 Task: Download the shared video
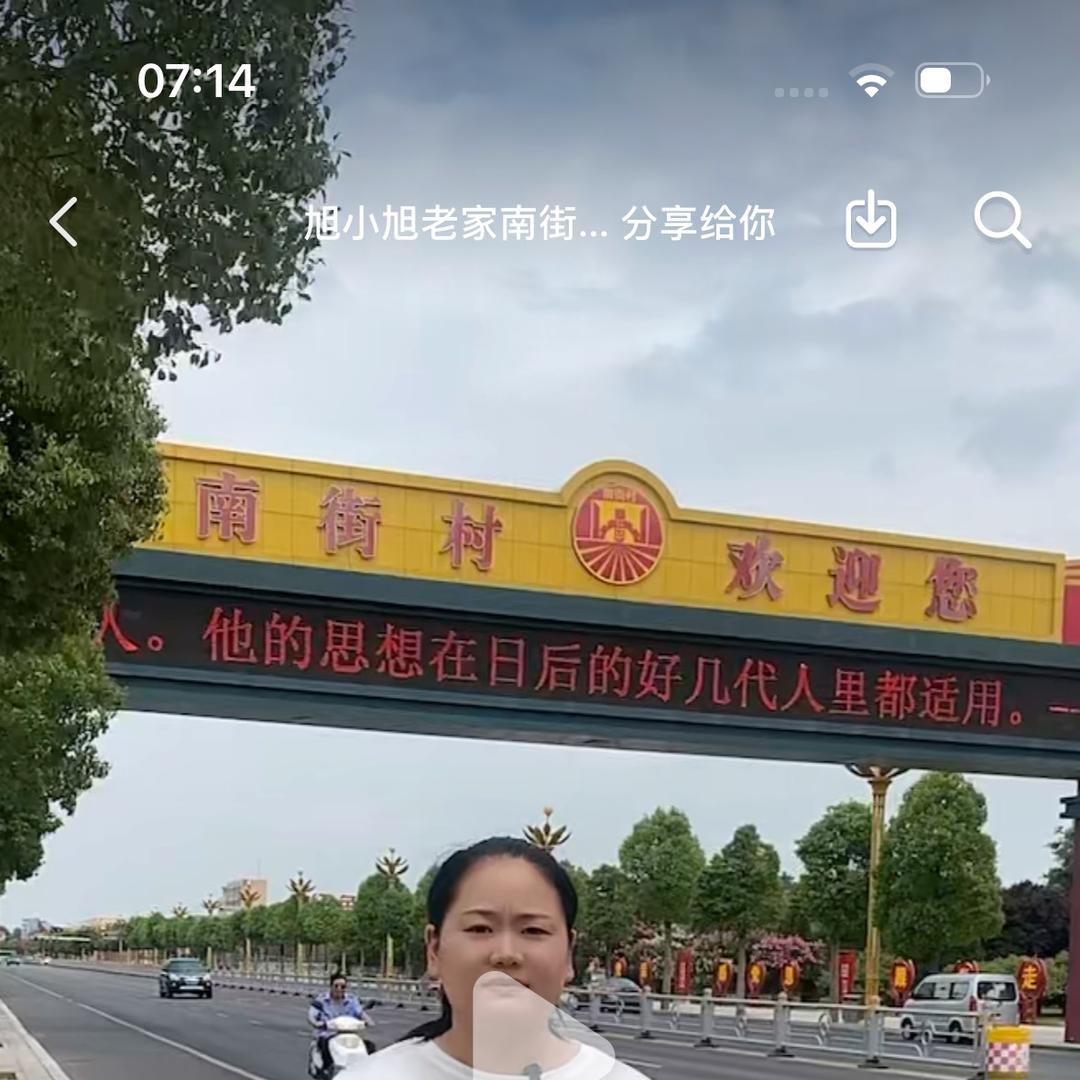870,220
